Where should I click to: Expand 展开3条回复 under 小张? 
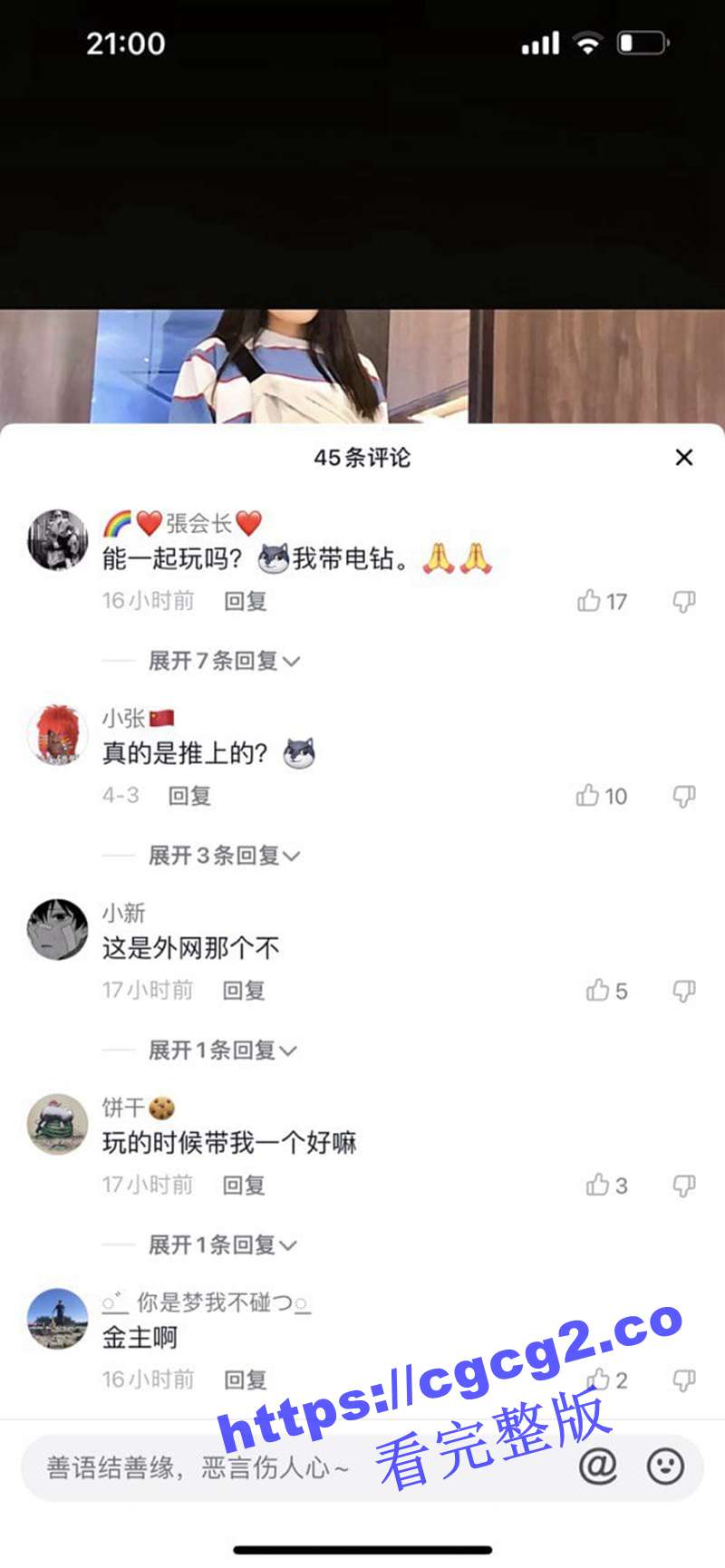point(224,856)
